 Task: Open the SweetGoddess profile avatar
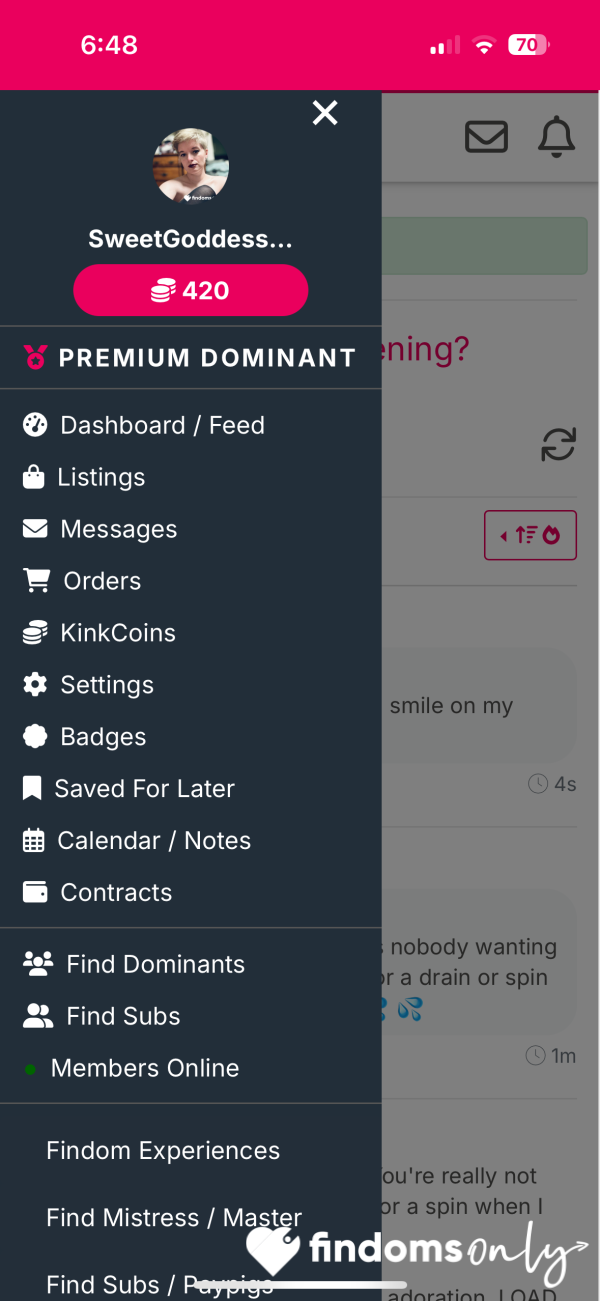190,167
